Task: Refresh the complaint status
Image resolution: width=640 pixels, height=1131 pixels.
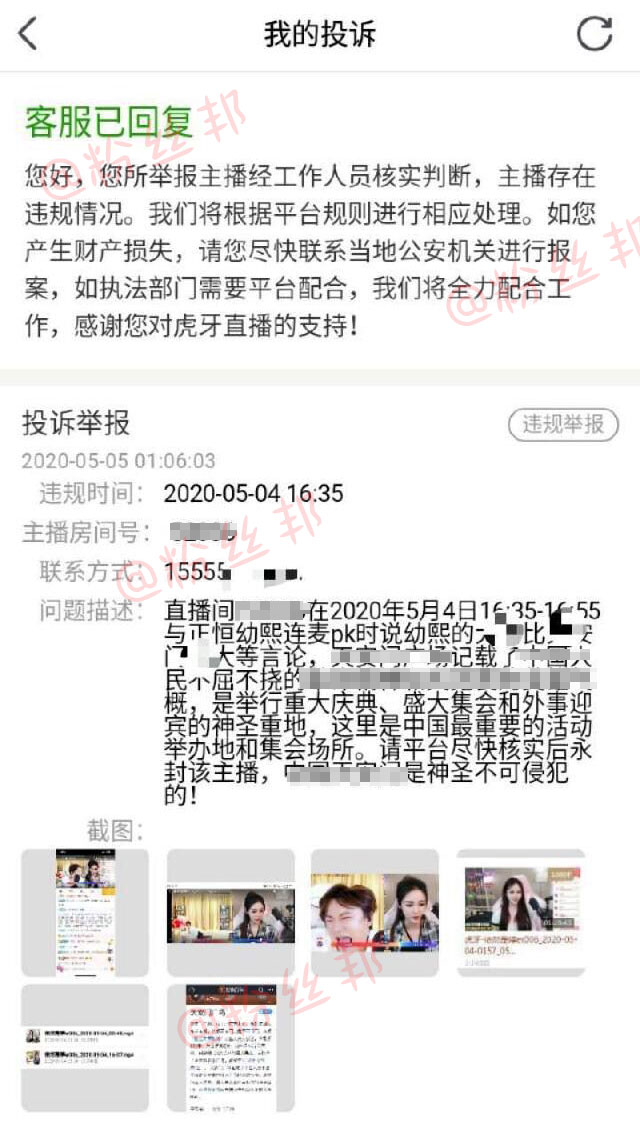Action: (595, 34)
